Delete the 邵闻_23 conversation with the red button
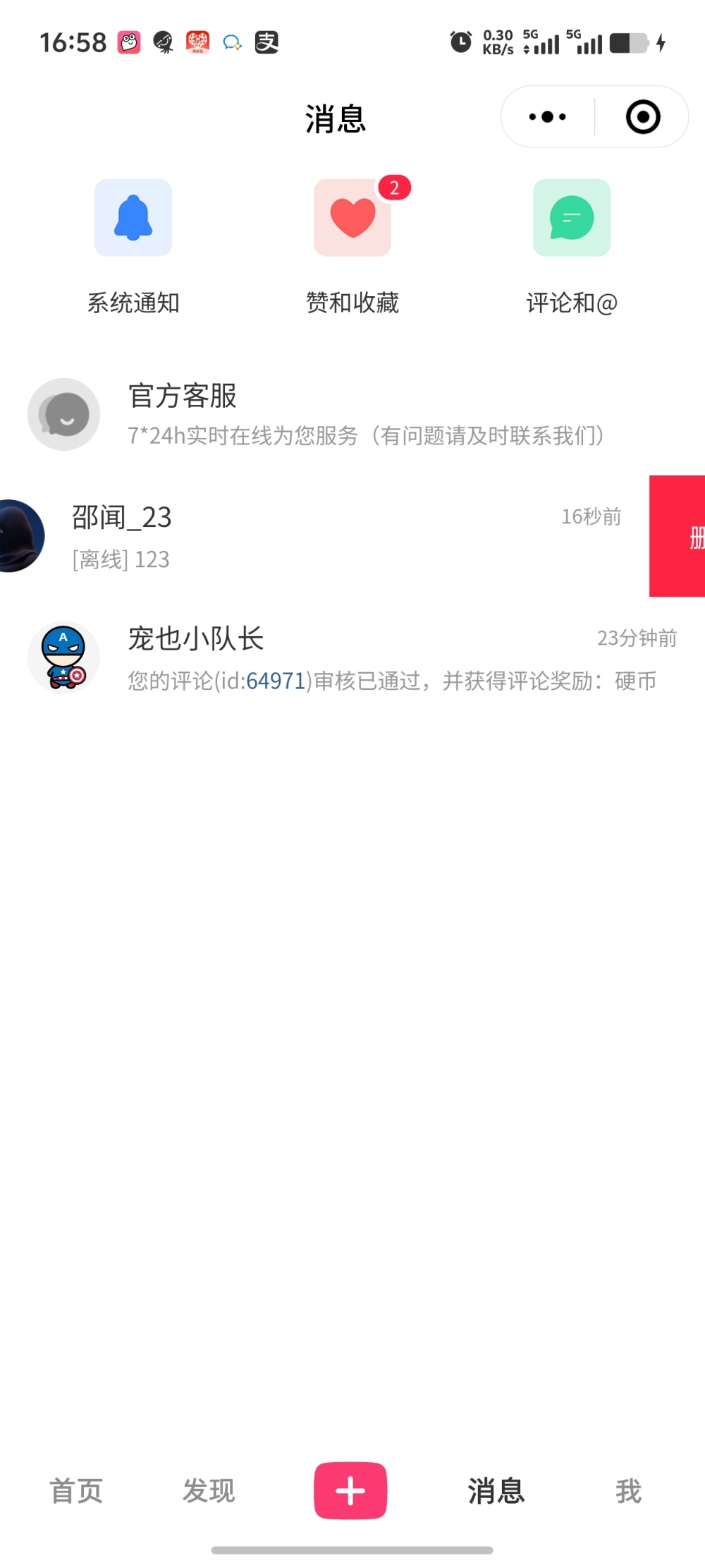This screenshot has height=1568, width=705. tap(678, 536)
